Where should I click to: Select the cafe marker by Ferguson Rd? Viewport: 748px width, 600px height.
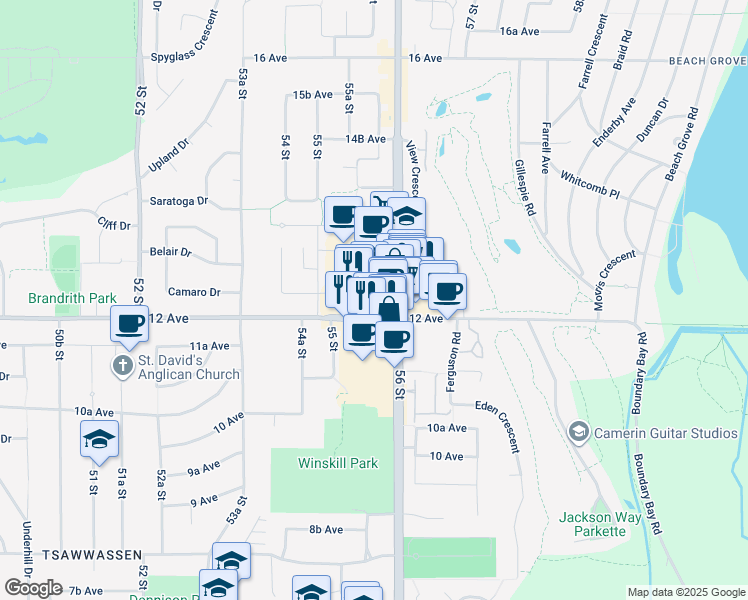448,292
